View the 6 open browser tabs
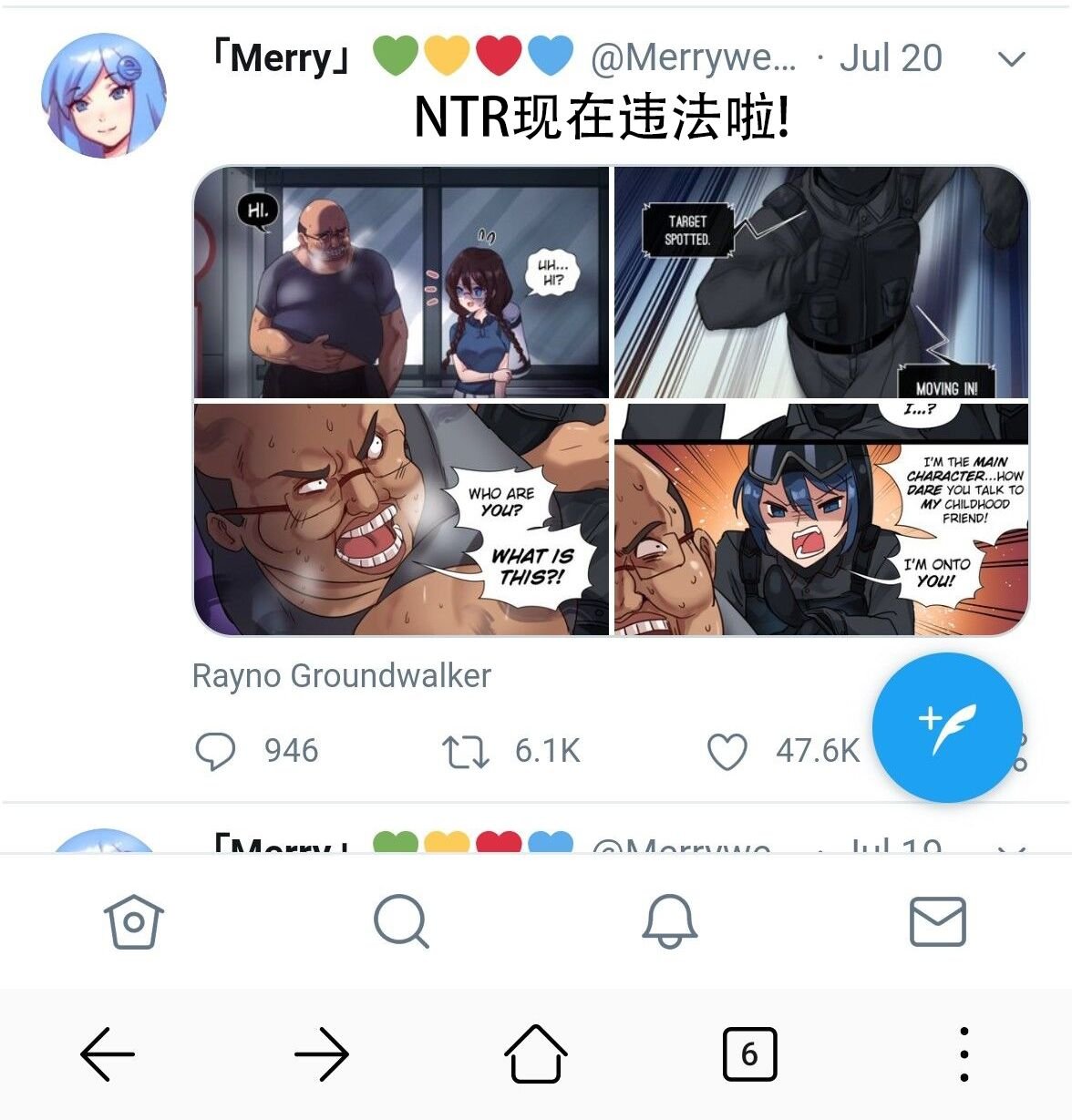The height and width of the screenshot is (1120, 1072). [749, 1054]
